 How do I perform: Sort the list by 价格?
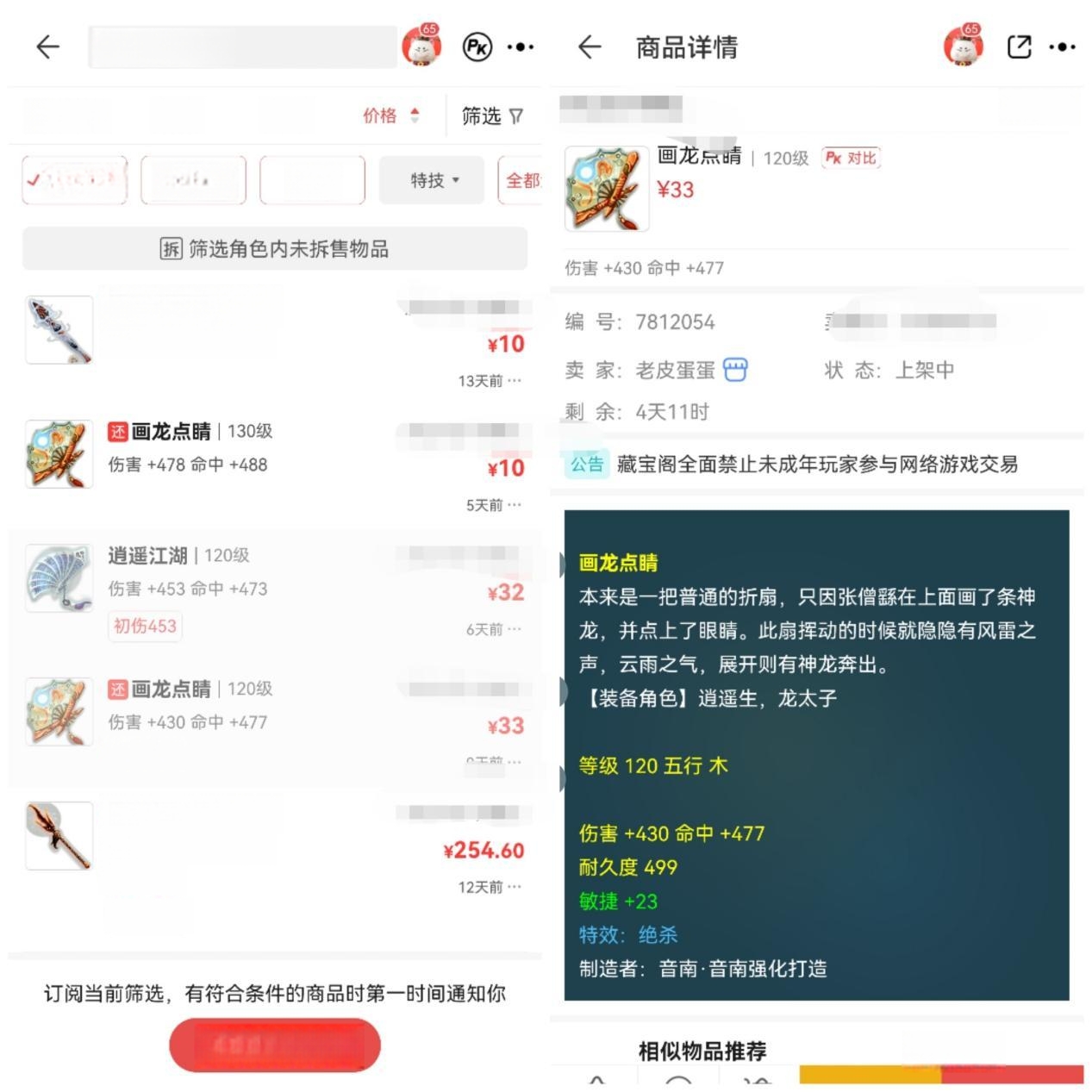390,115
